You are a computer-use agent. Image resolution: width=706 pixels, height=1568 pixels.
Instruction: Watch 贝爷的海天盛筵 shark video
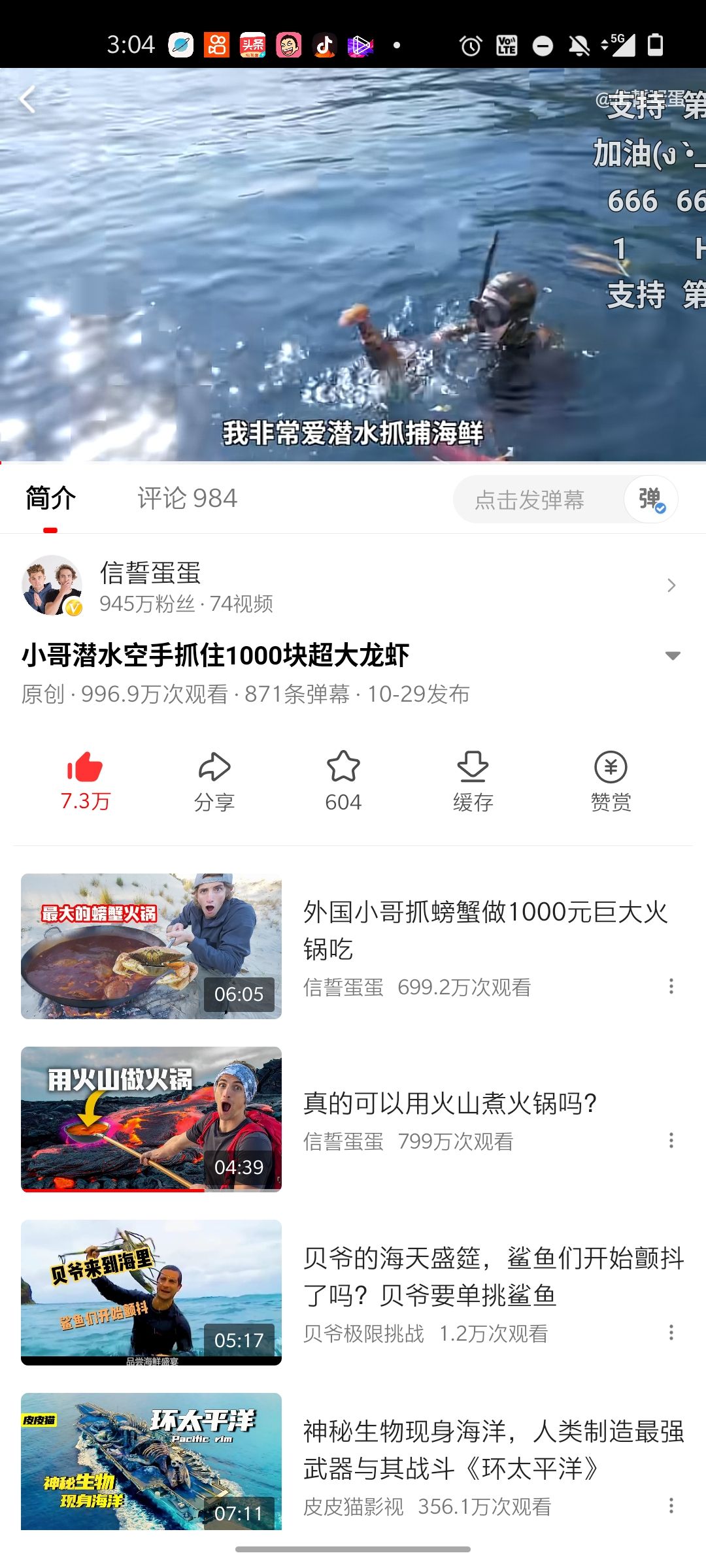tap(494, 1276)
